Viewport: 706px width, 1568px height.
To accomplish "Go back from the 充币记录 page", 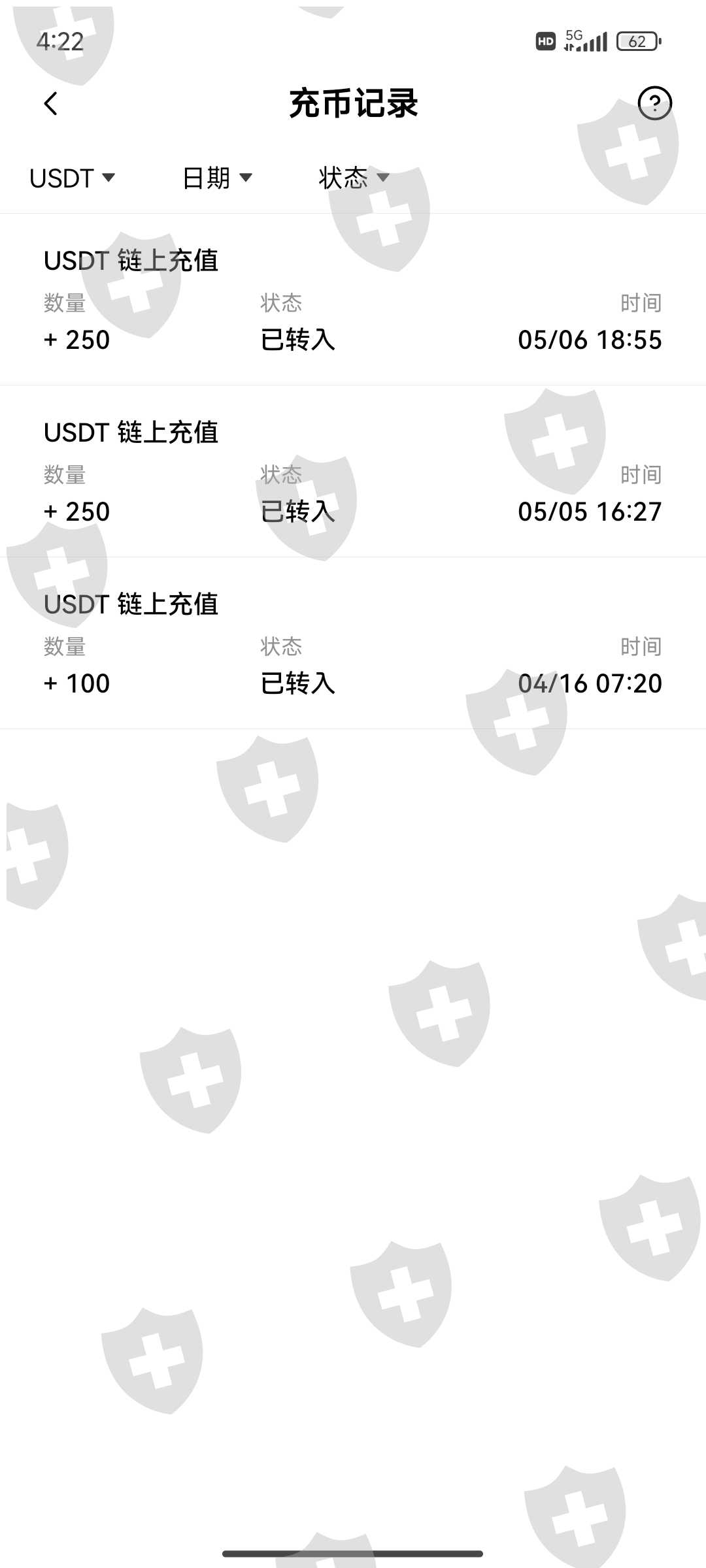I will [51, 103].
